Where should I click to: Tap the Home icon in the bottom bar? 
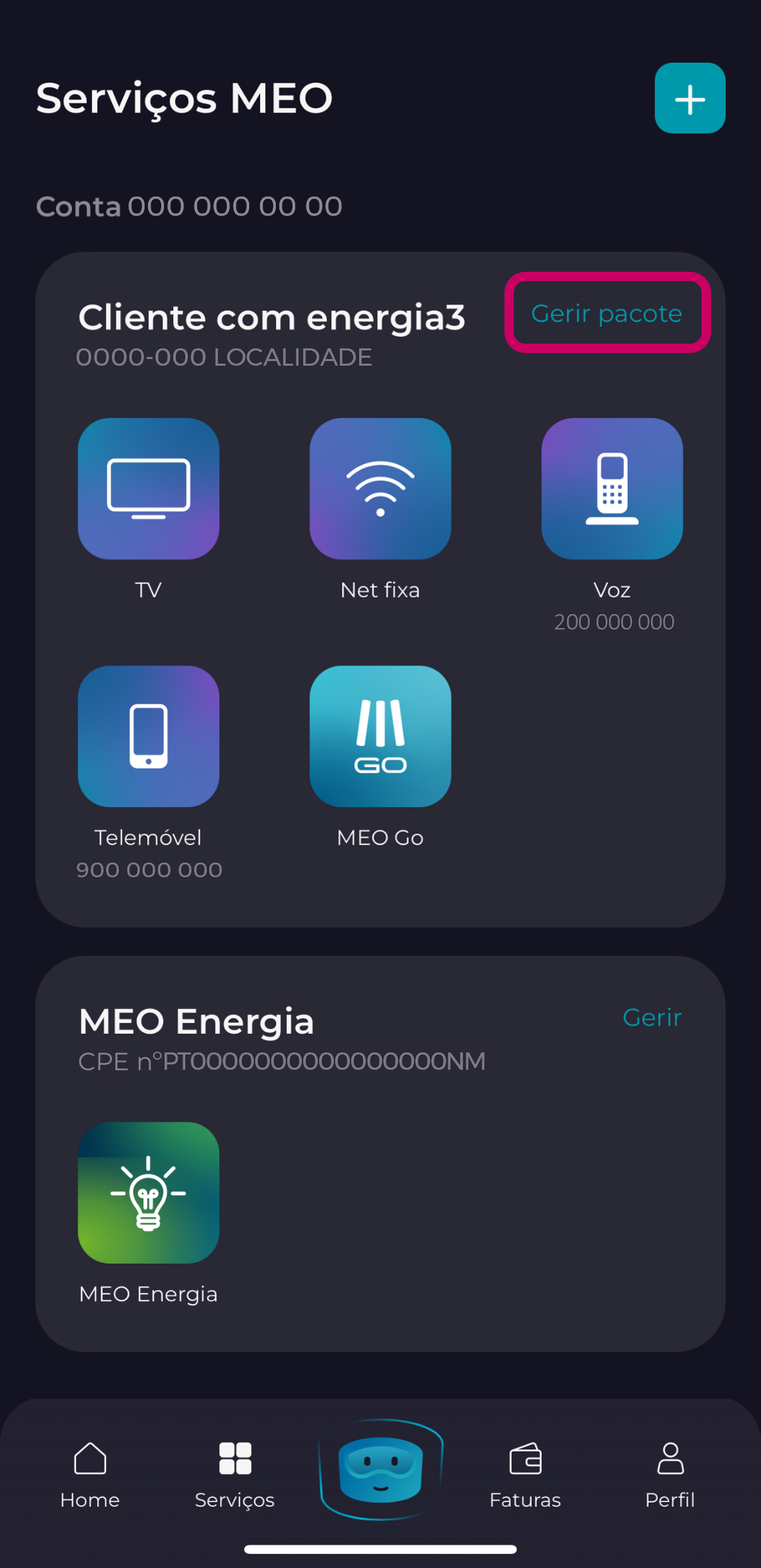90,1459
